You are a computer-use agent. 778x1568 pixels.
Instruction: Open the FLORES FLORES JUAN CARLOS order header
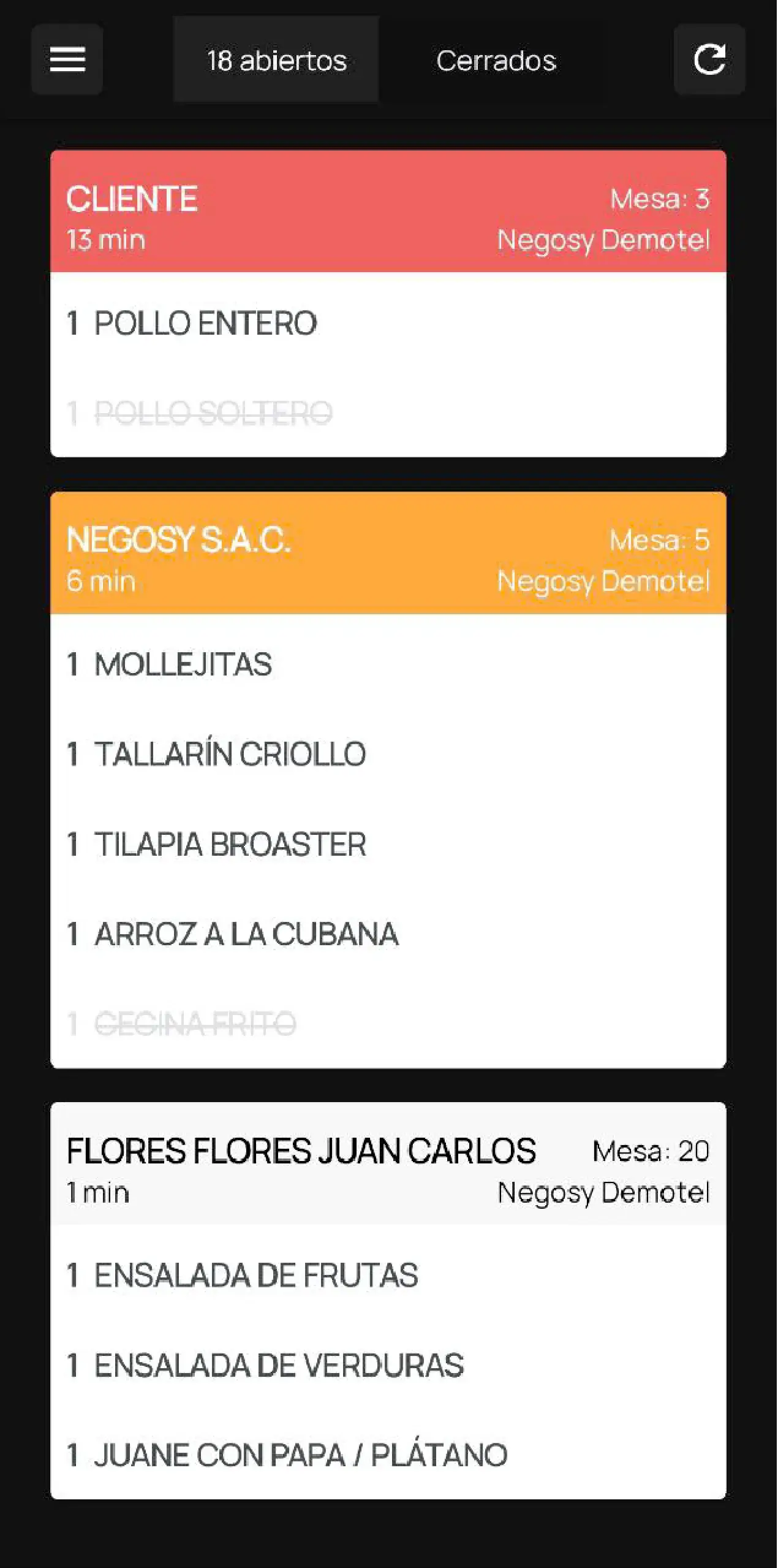(388, 1164)
